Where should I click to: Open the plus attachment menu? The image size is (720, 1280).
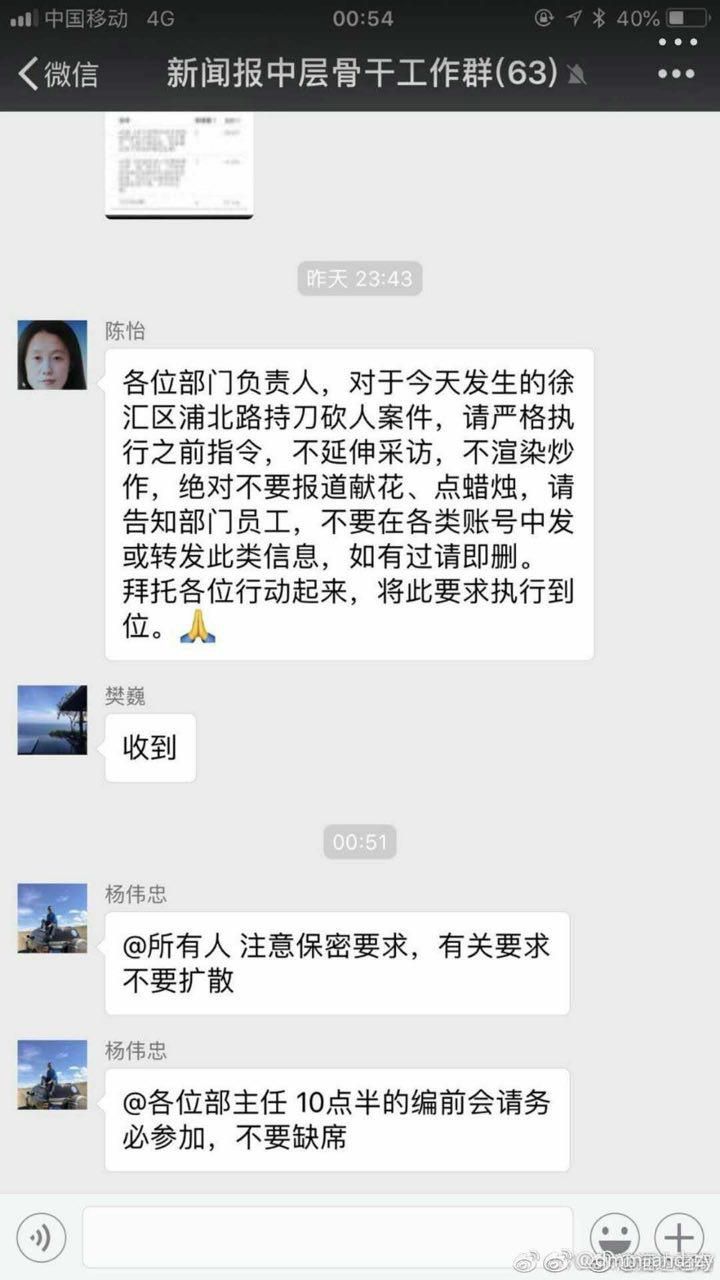tap(679, 1238)
